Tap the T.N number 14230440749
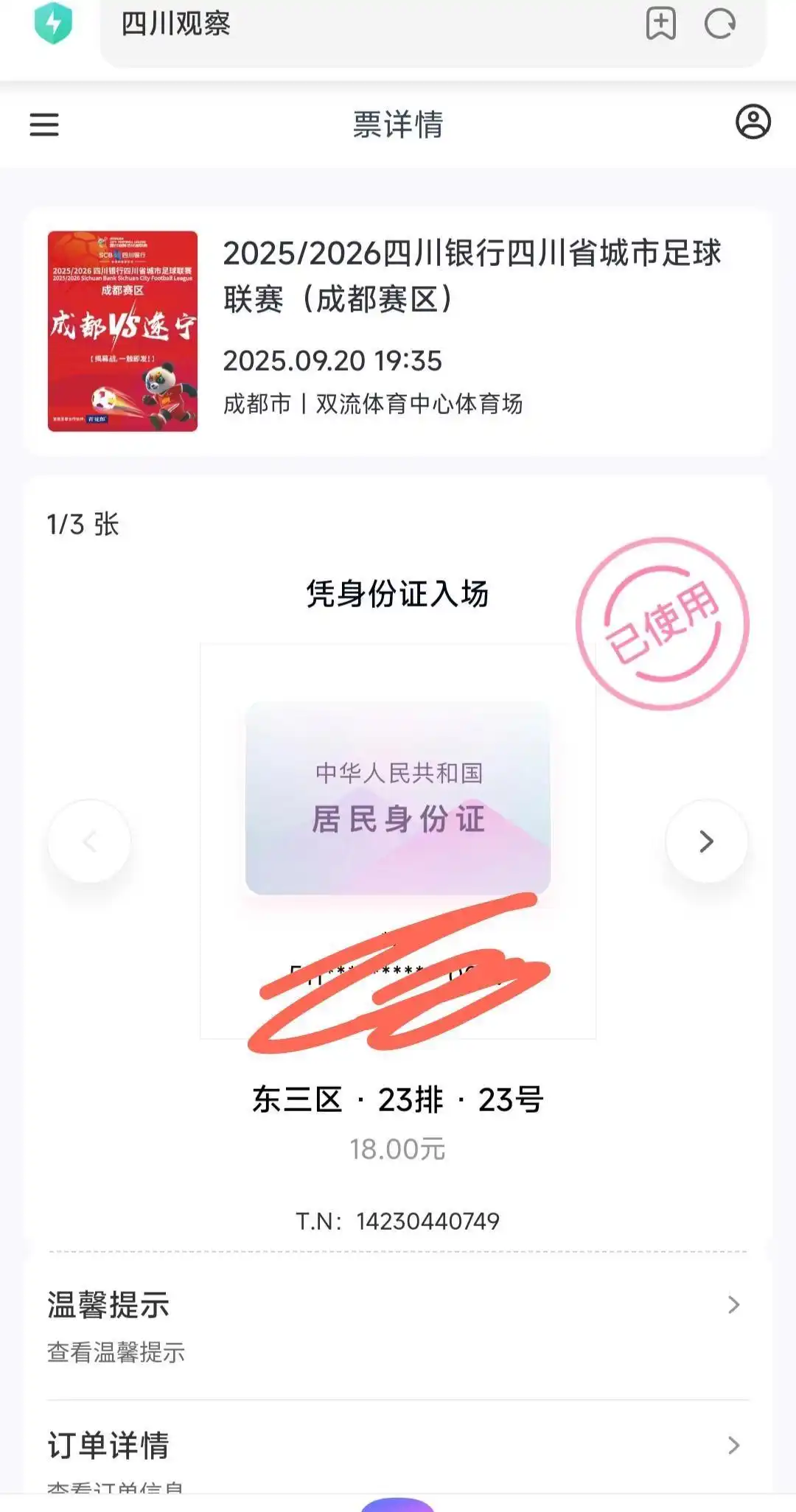The width and height of the screenshot is (796, 1512). pos(398,1217)
